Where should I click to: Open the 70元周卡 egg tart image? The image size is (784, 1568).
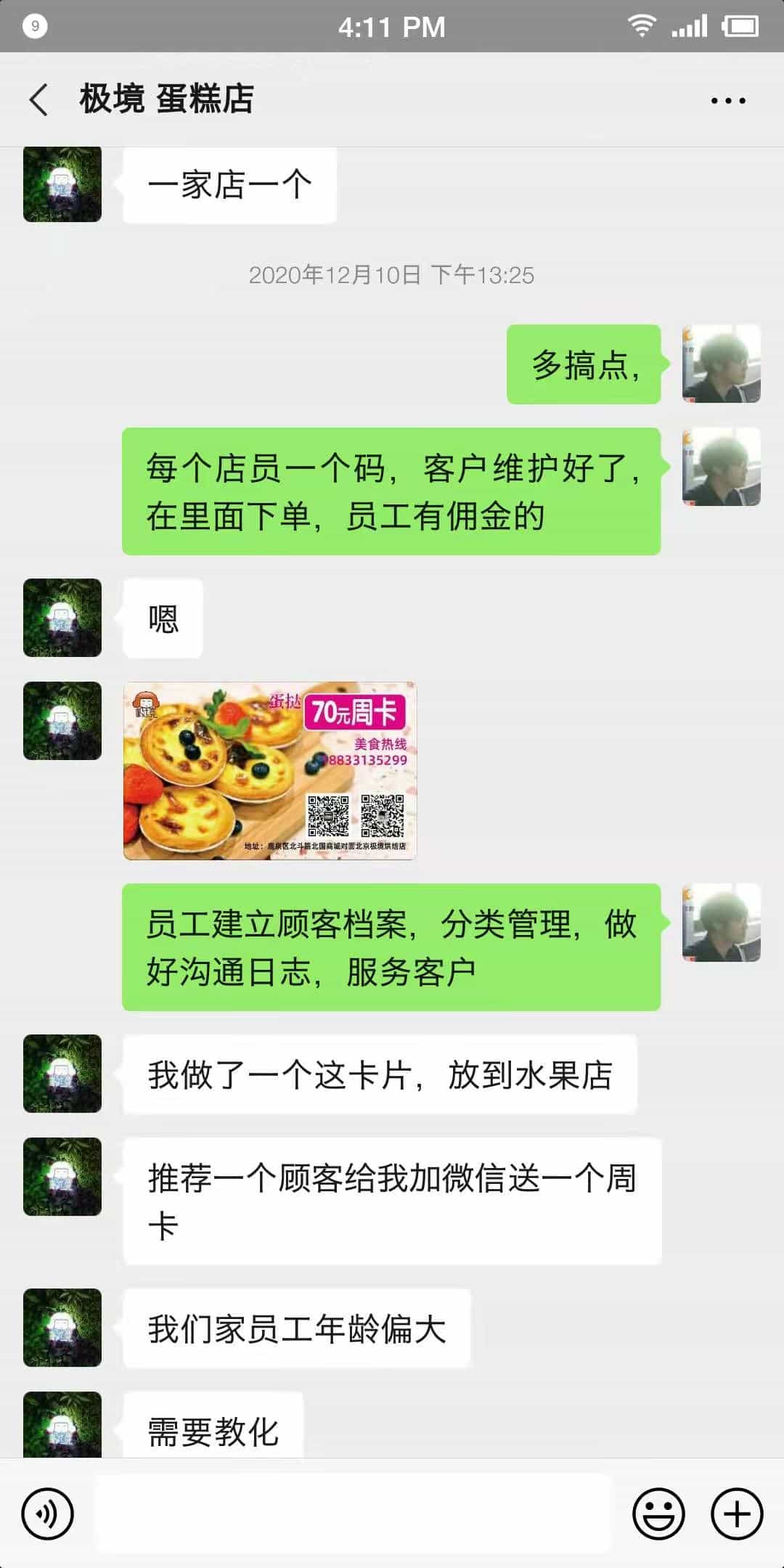tap(270, 771)
